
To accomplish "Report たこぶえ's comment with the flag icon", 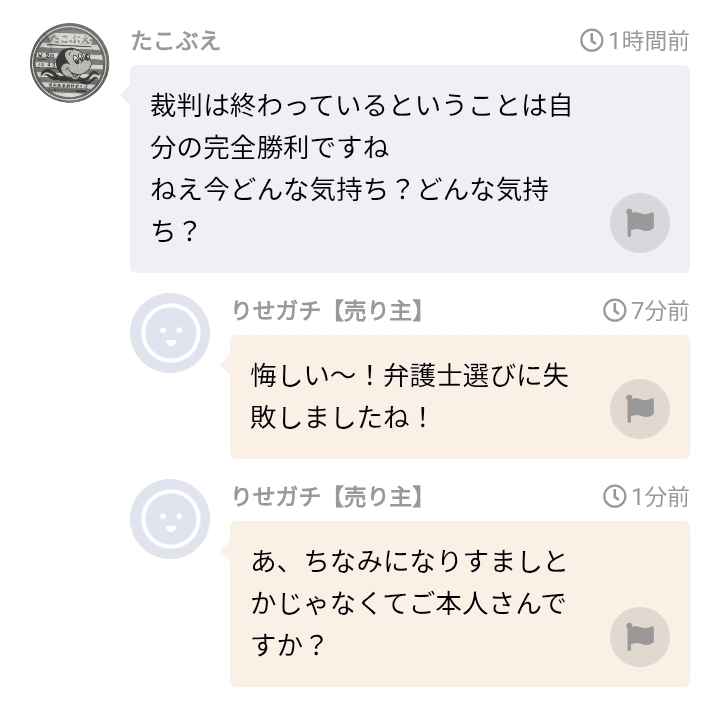I will point(639,223).
